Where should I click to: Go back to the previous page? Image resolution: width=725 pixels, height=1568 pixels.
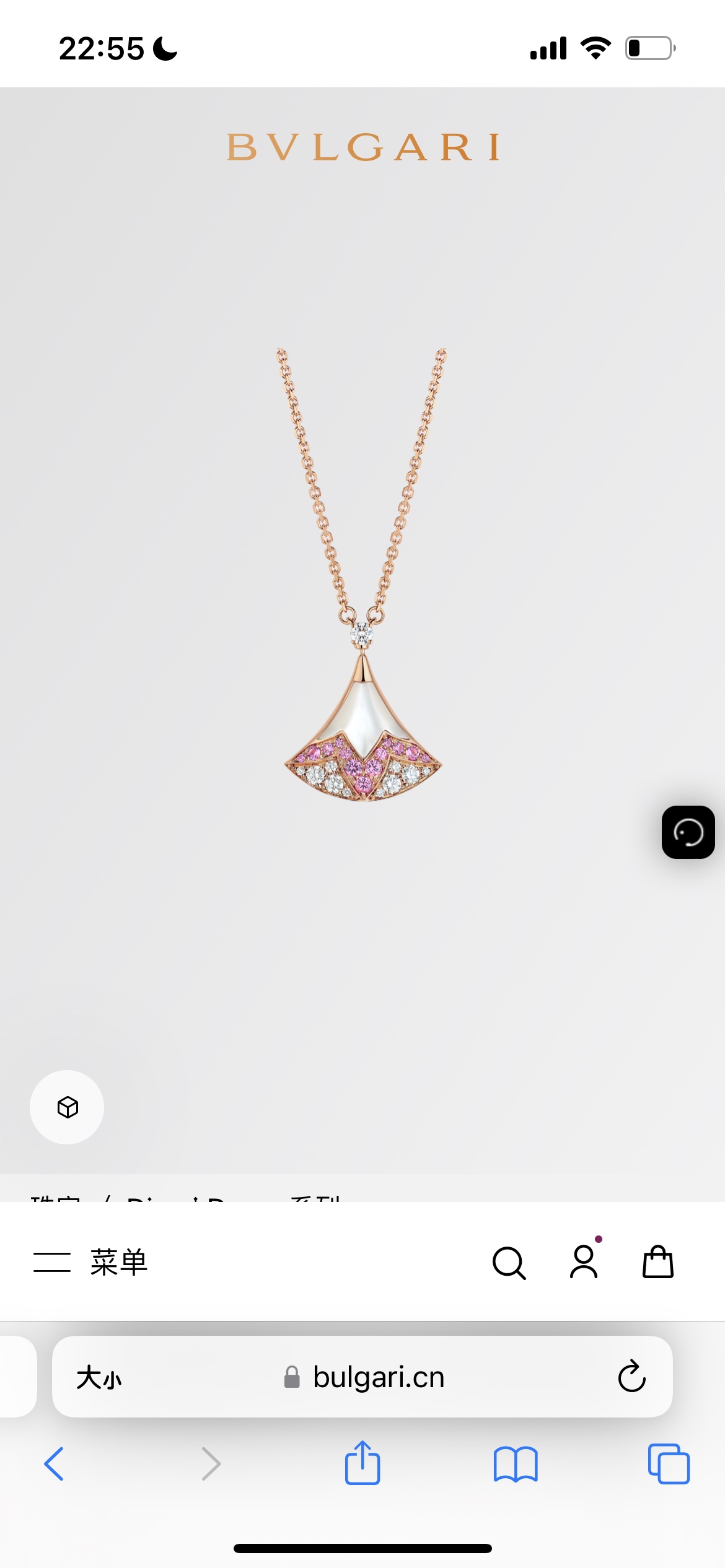coord(55,1464)
